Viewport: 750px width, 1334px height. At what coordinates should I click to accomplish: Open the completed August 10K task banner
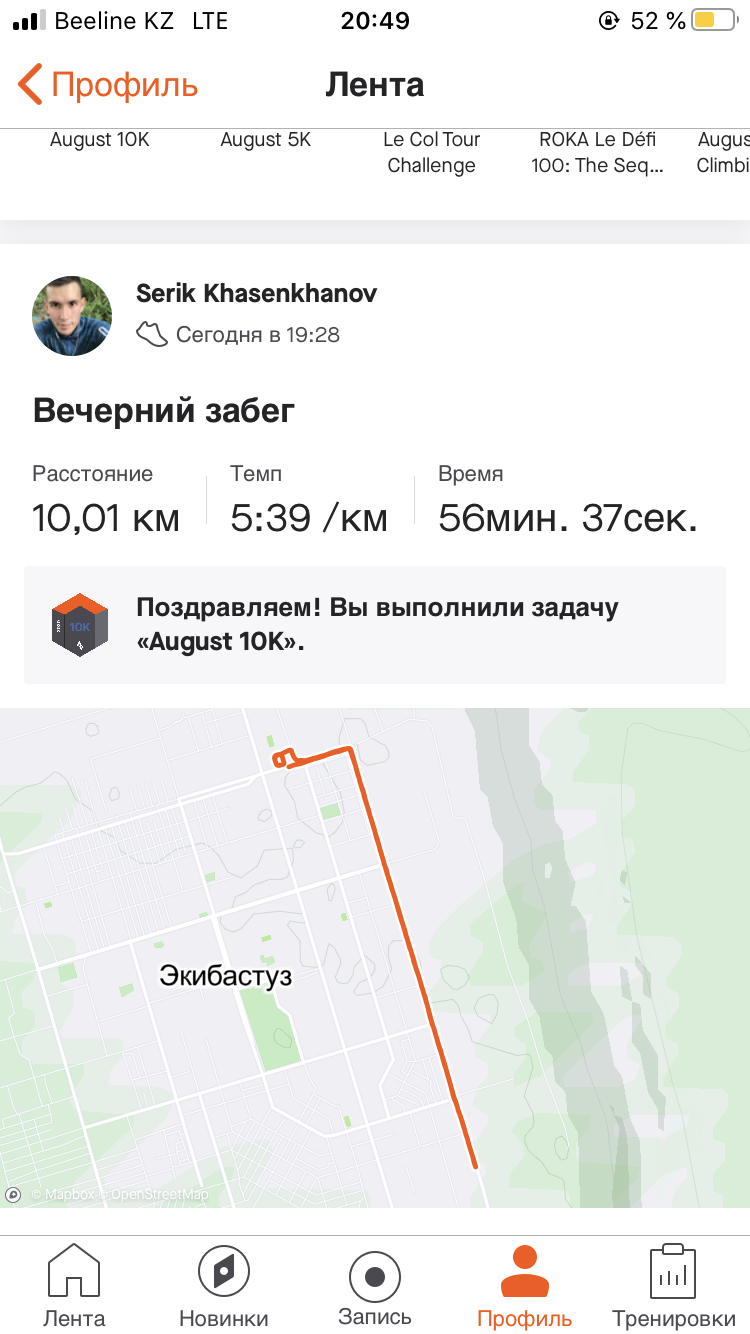click(375, 625)
